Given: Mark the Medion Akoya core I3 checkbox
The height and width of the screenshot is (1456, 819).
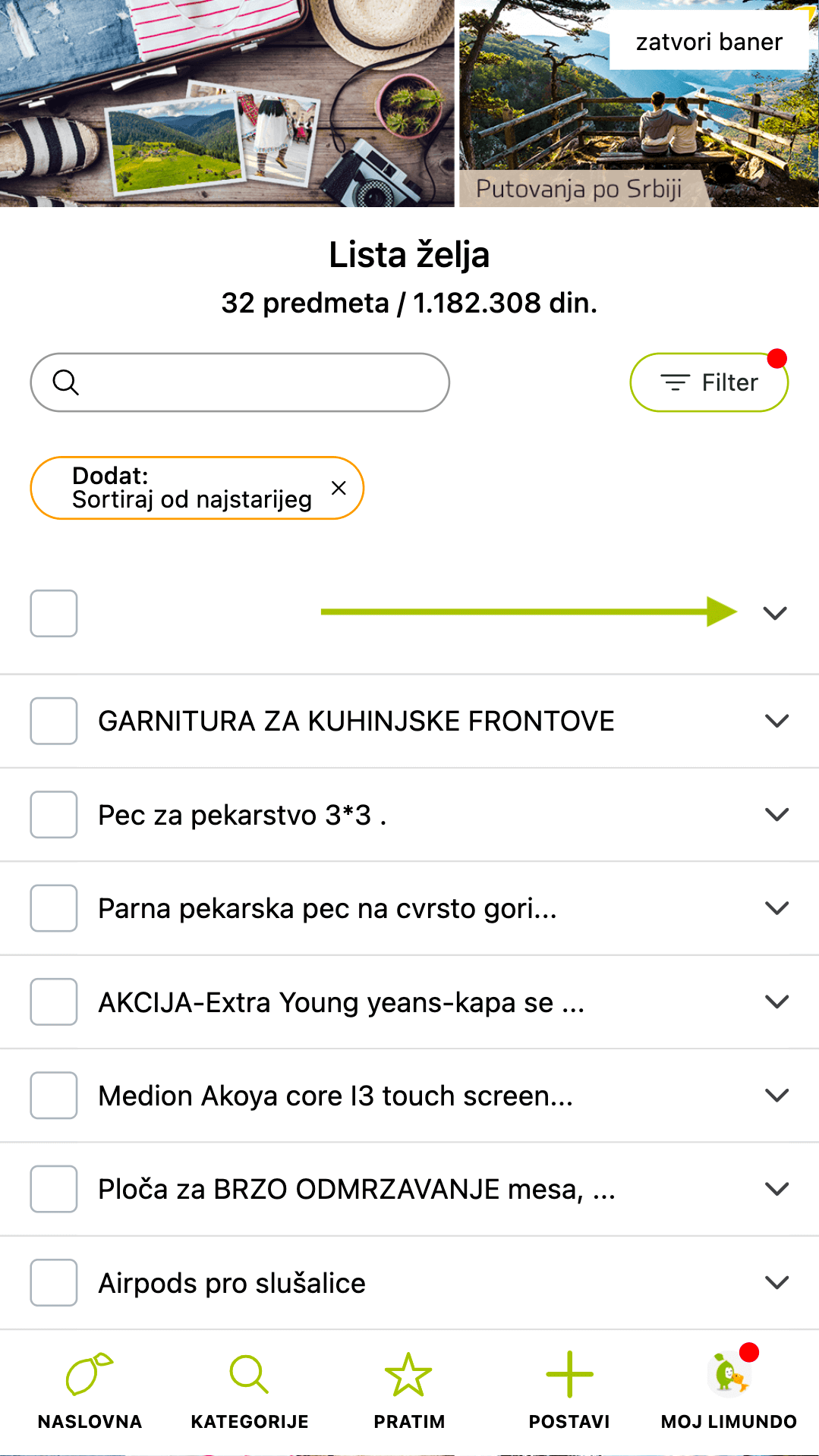Looking at the screenshot, I should click(x=54, y=1095).
